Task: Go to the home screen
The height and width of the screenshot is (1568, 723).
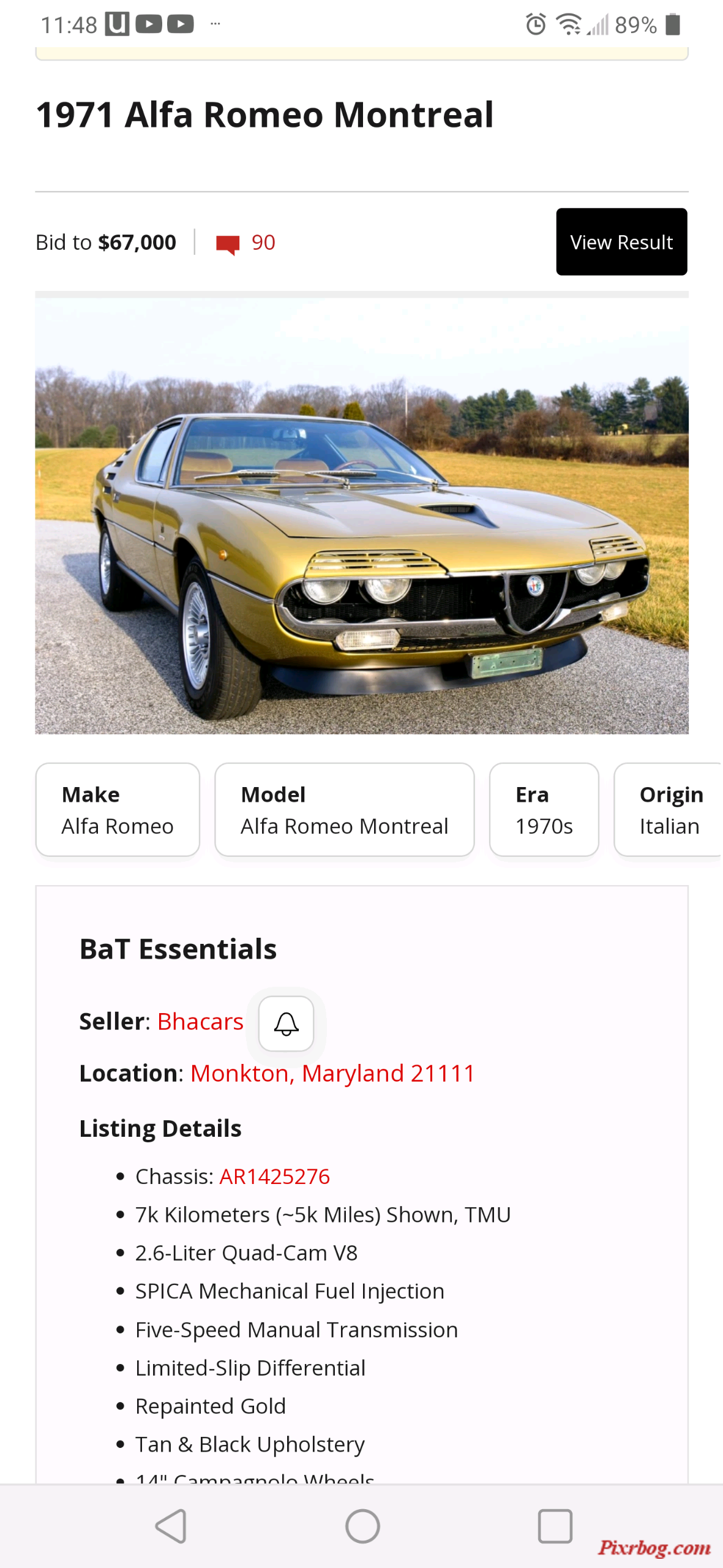Action: [362, 1526]
